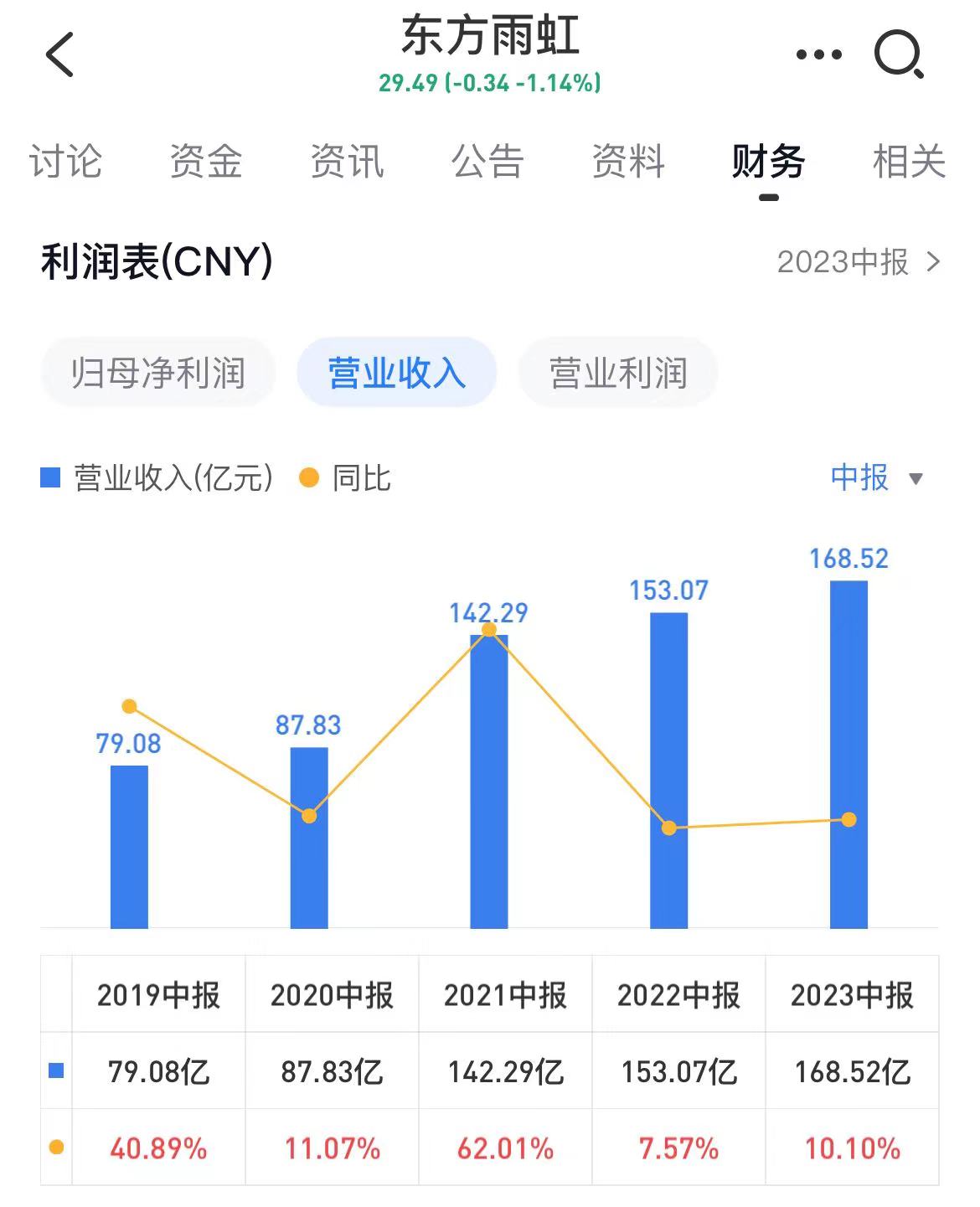
Task: Switch to the 相关 tab
Action: tap(909, 161)
